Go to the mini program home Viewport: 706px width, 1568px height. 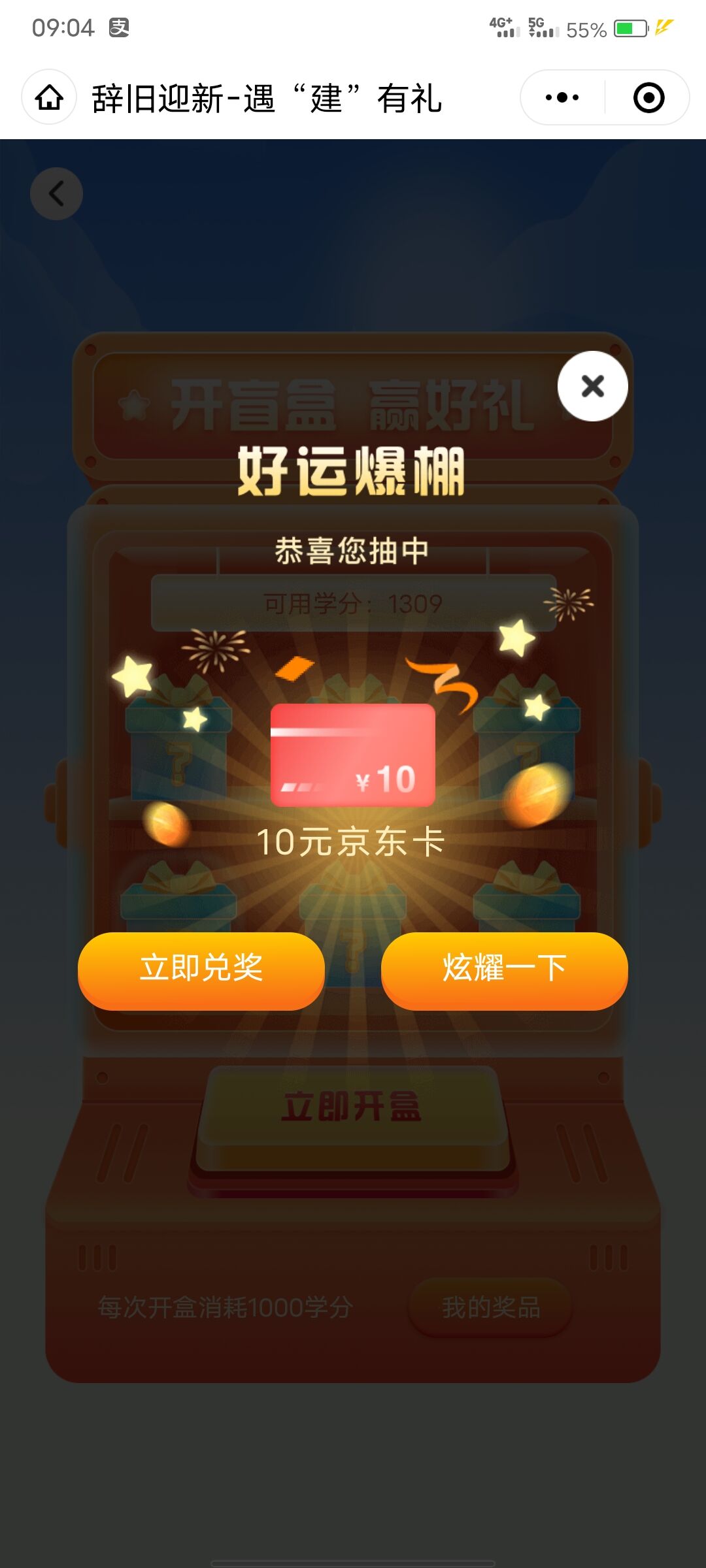point(50,98)
